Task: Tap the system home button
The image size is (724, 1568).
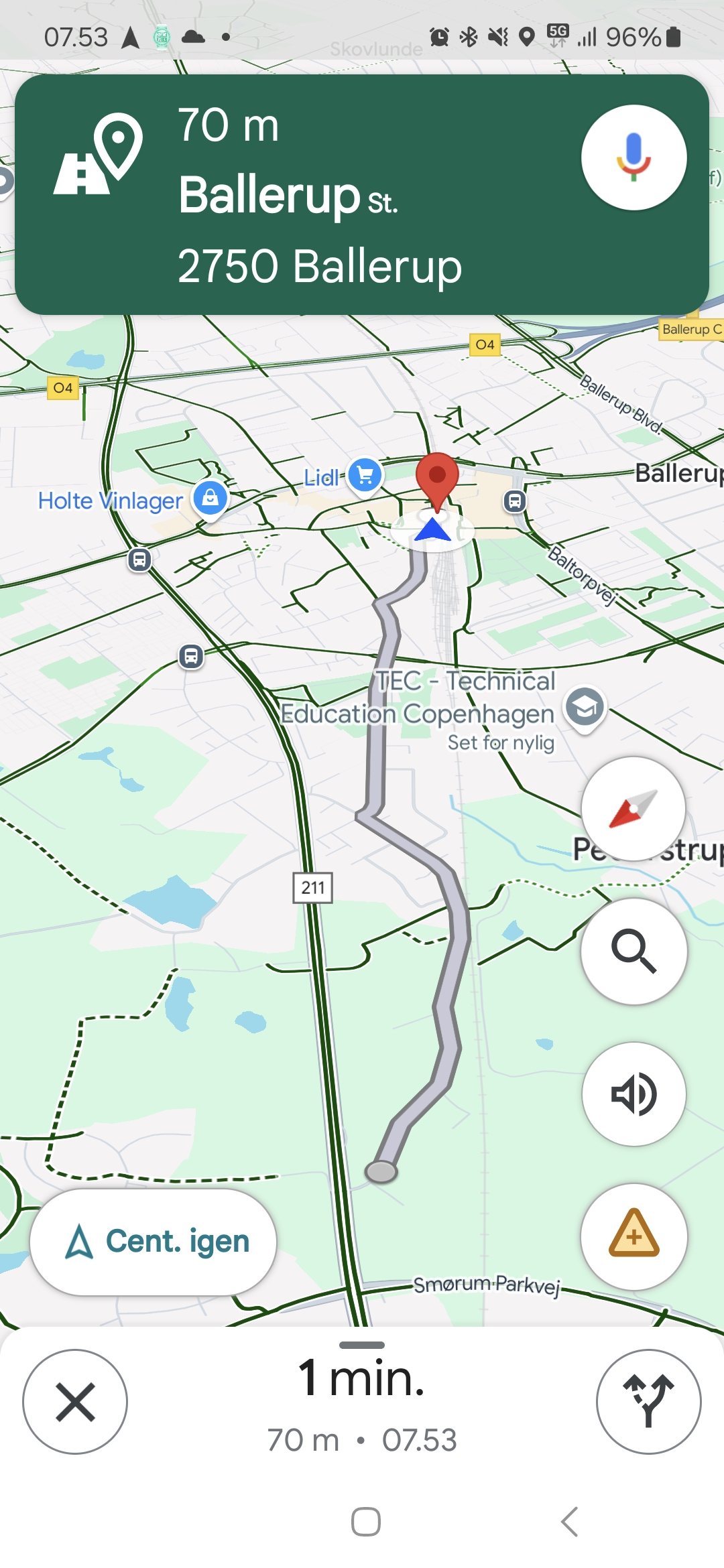Action: pyautogui.click(x=366, y=1522)
